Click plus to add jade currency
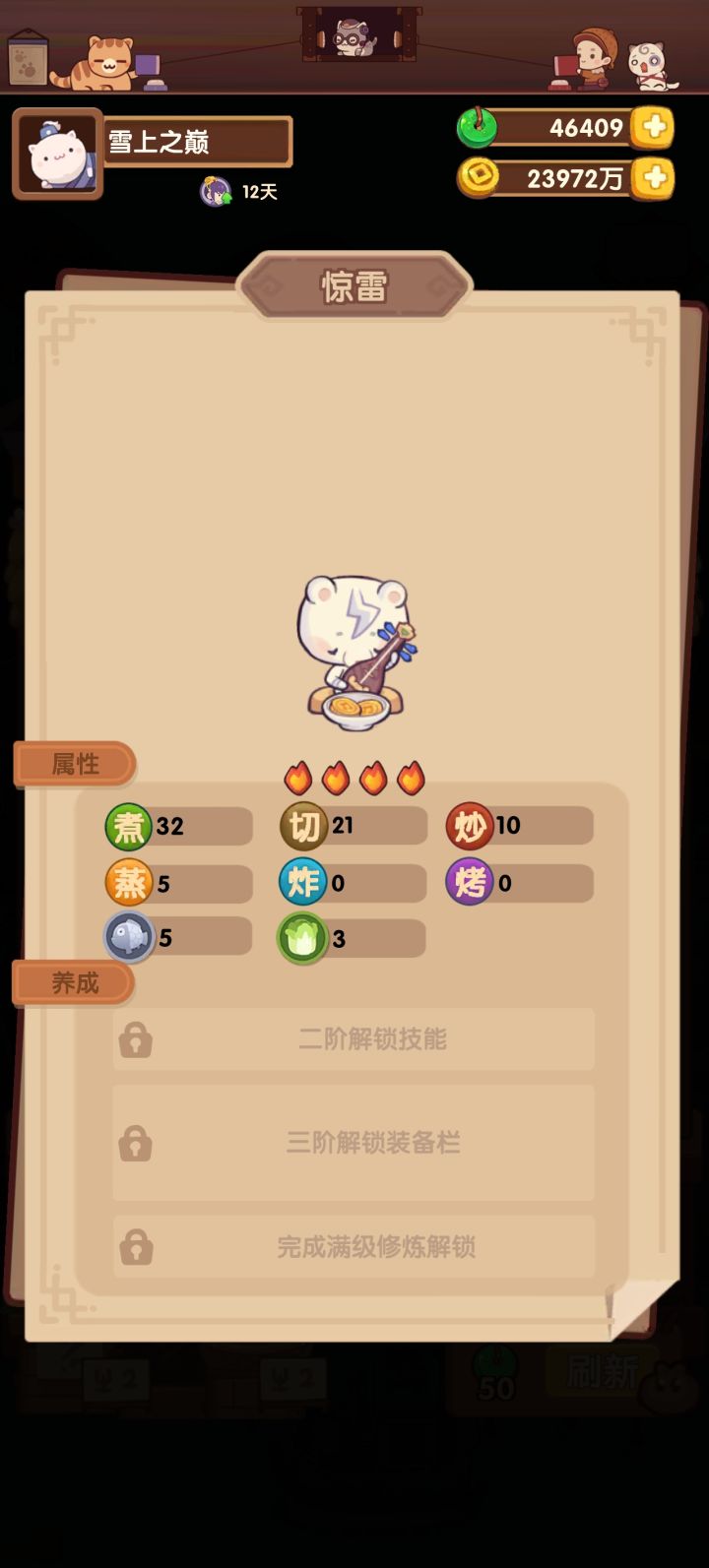Viewport: 709px width, 1568px height. [x=655, y=128]
